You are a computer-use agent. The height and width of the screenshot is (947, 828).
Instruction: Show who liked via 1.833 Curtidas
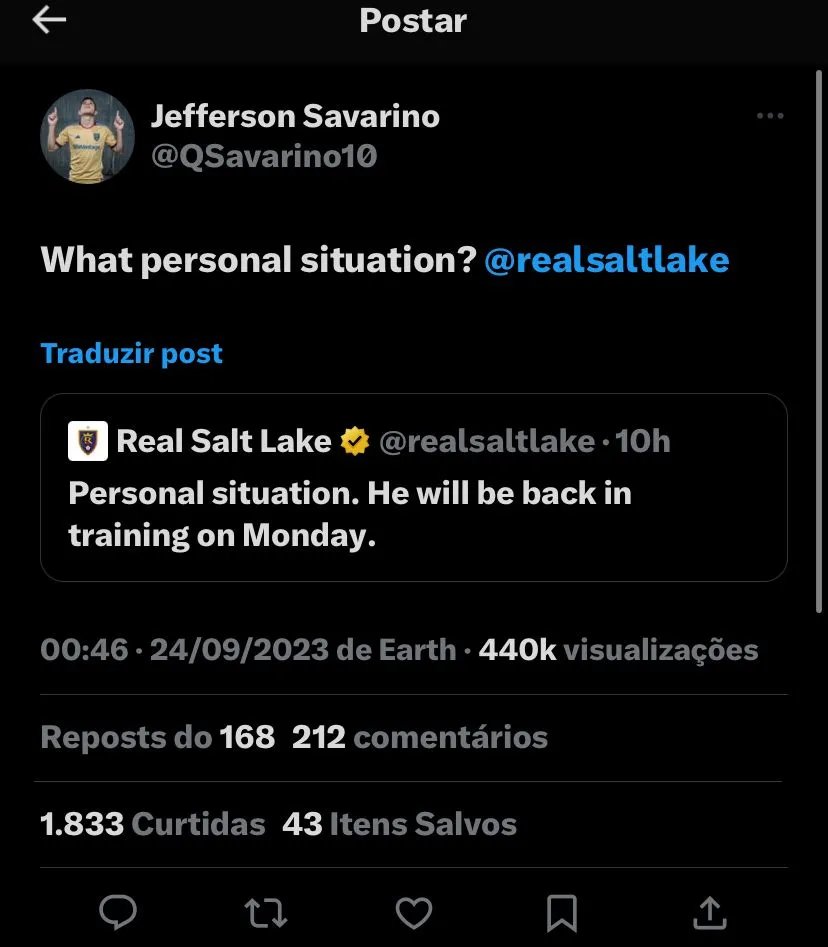[153, 824]
